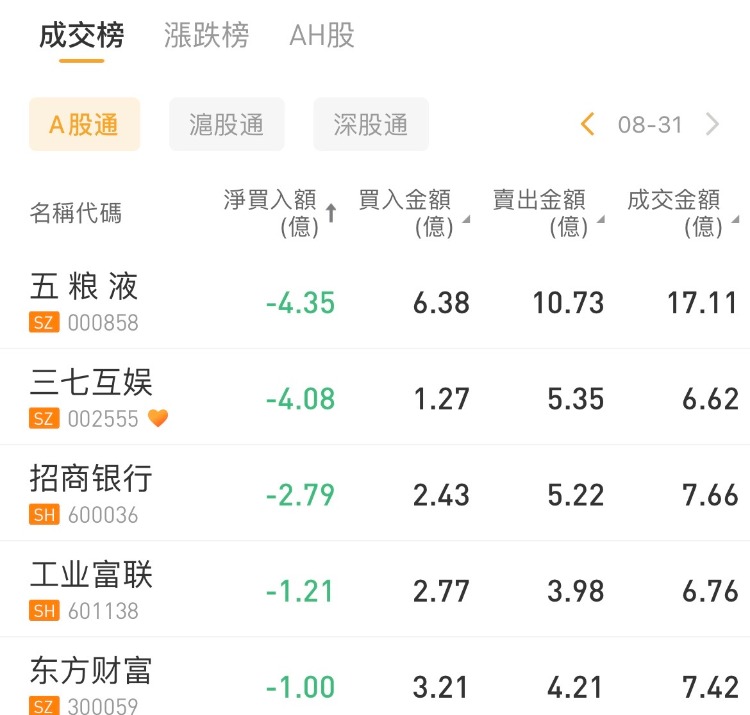Select the 滬股通 filter chip
Screen dimensions: 750x715
pos(227,125)
